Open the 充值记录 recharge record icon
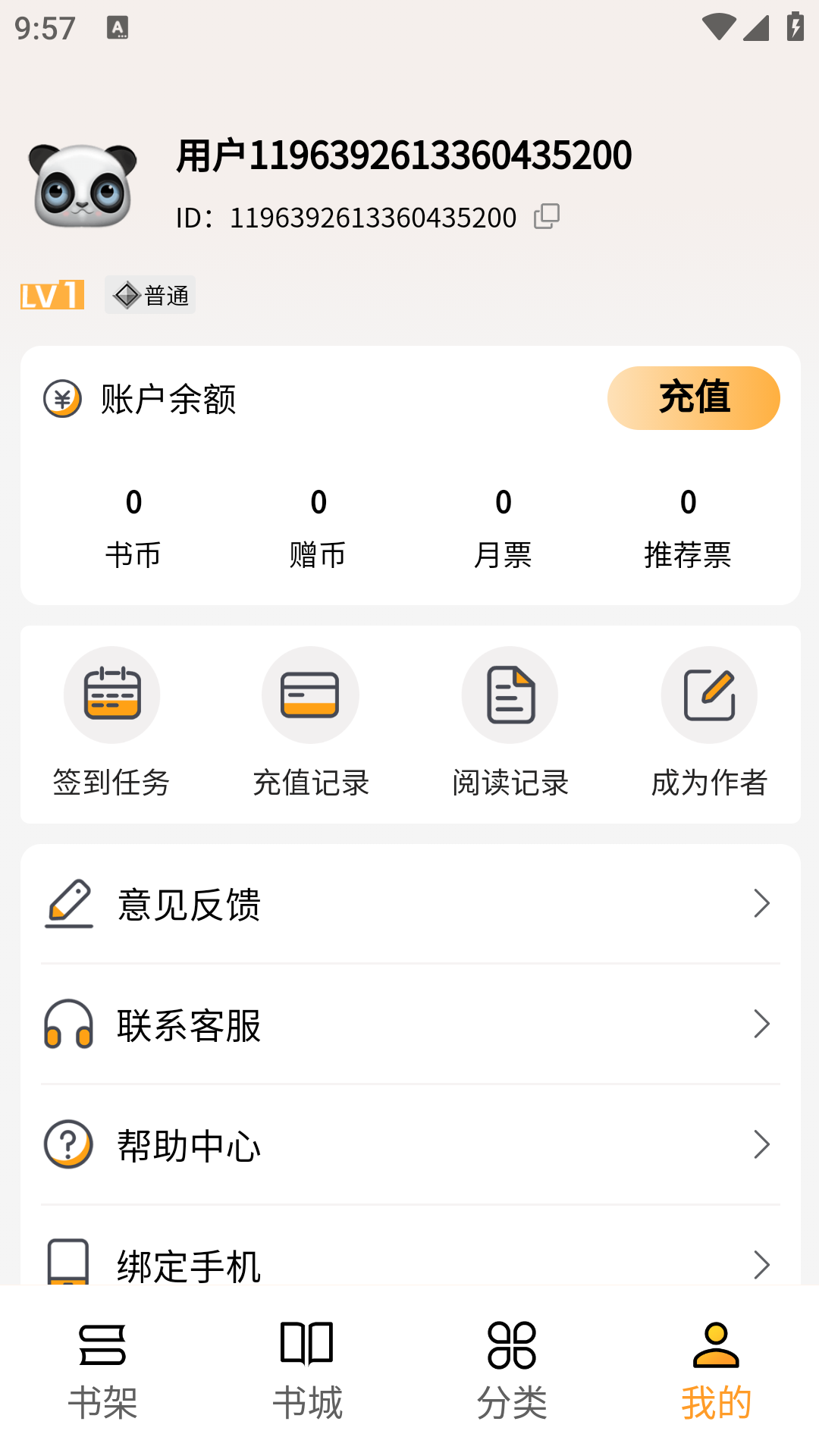 click(311, 694)
